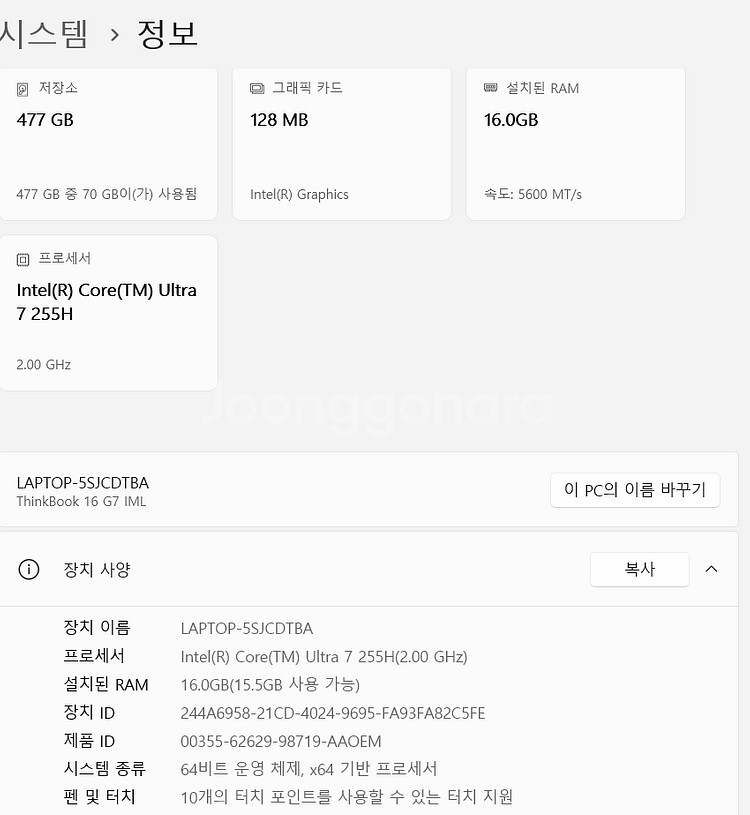This screenshot has width=750, height=815.
Task: Click the 이 PC의 이름 바꾸기 button
Action: click(635, 490)
